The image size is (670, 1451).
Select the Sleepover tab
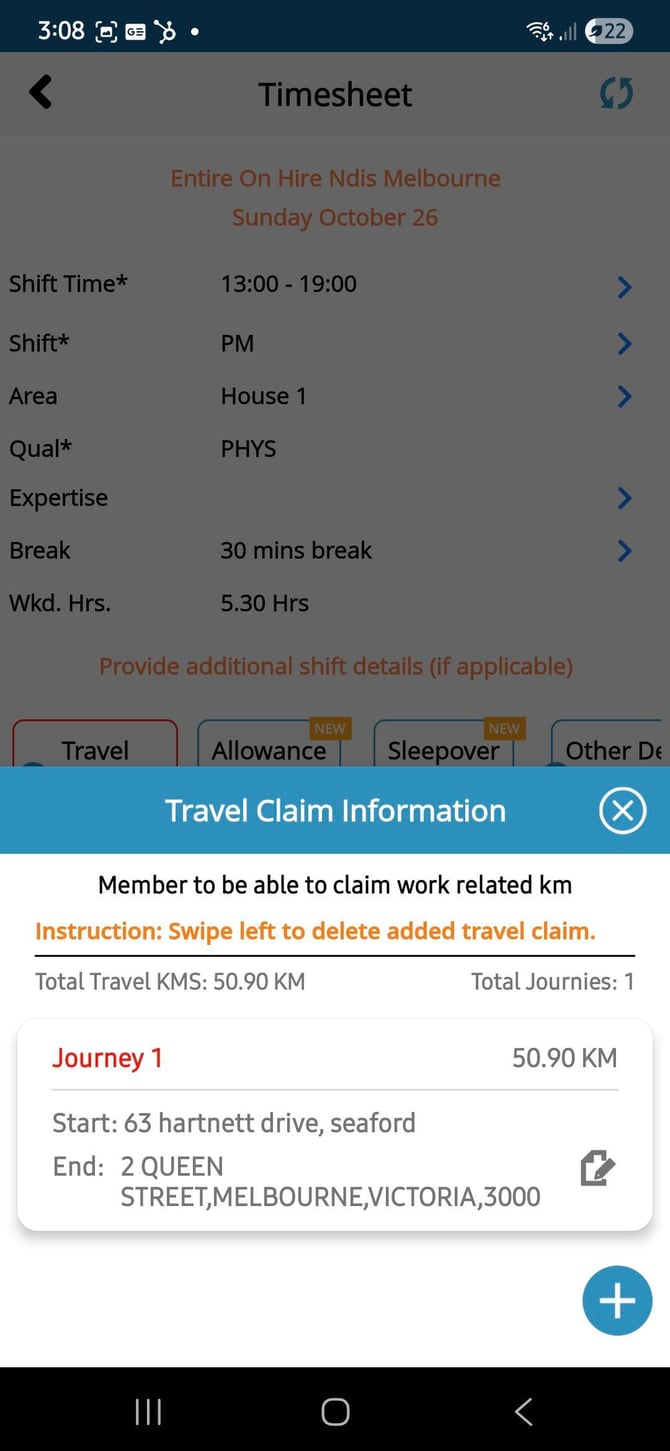coord(444,749)
